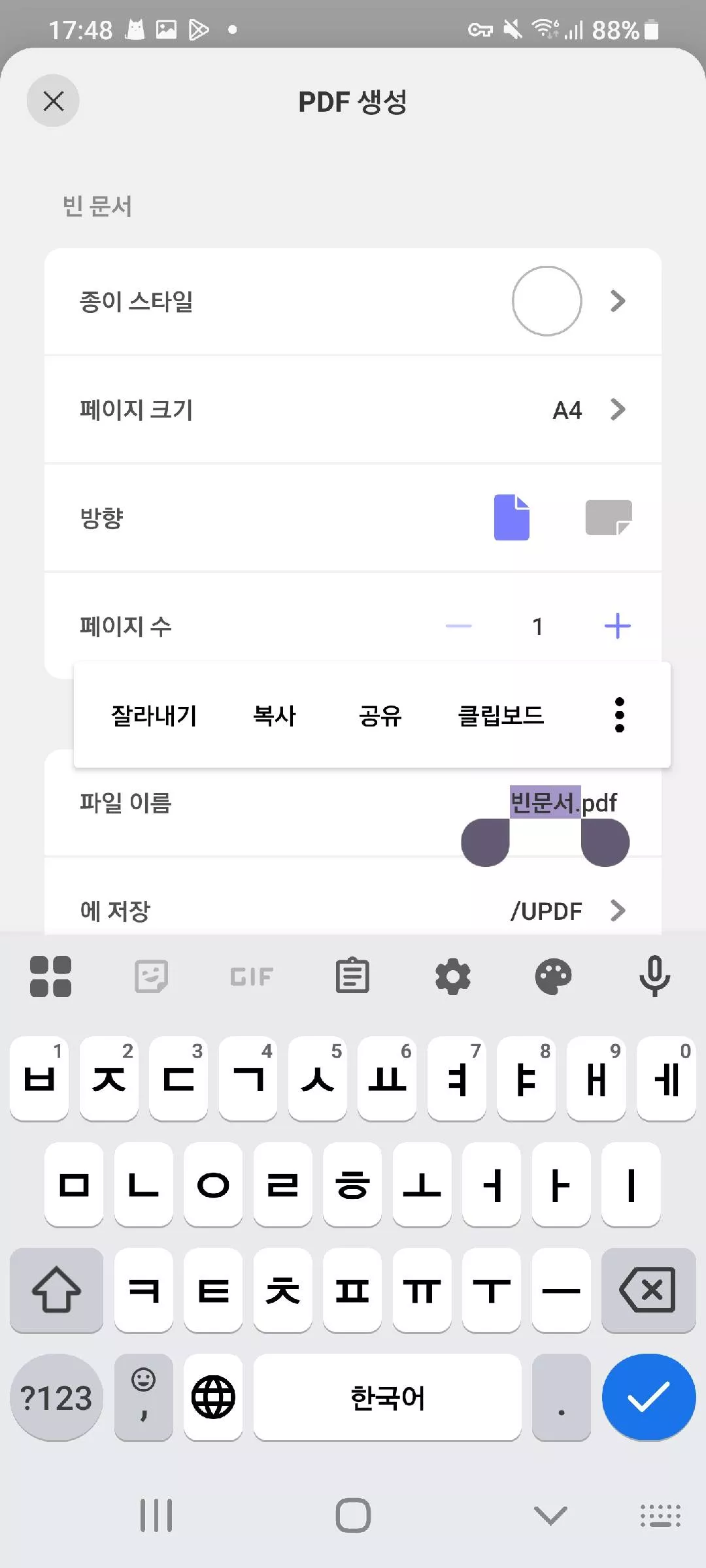Image resolution: width=706 pixels, height=1568 pixels.
Task: Open keyboard settings gear
Action: 452,977
